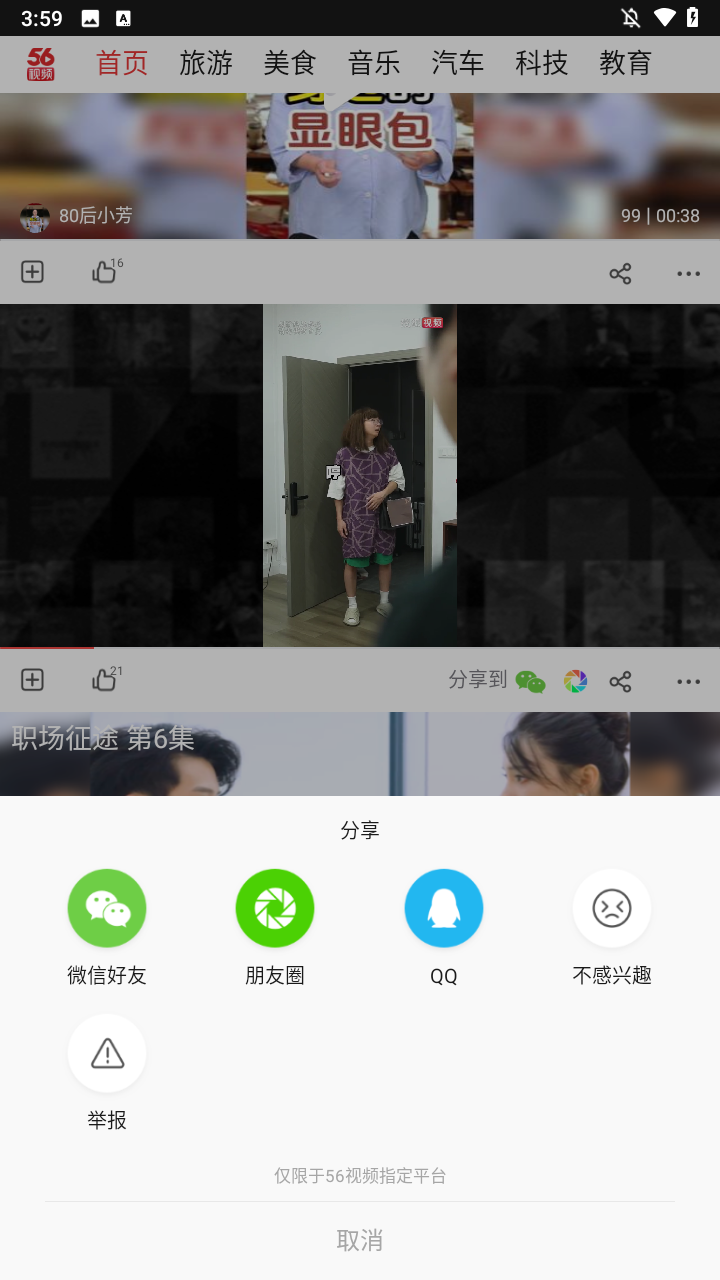720x1280 pixels.
Task: Share the video via QQ
Action: 444,908
